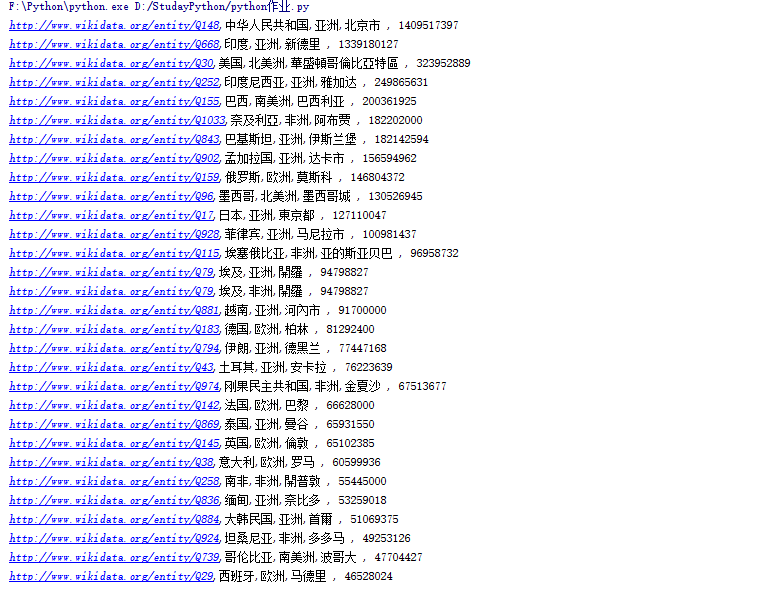Click the Q115 link for 埃塞俄比亚
This screenshot has width=757, height=589.
(114, 253)
